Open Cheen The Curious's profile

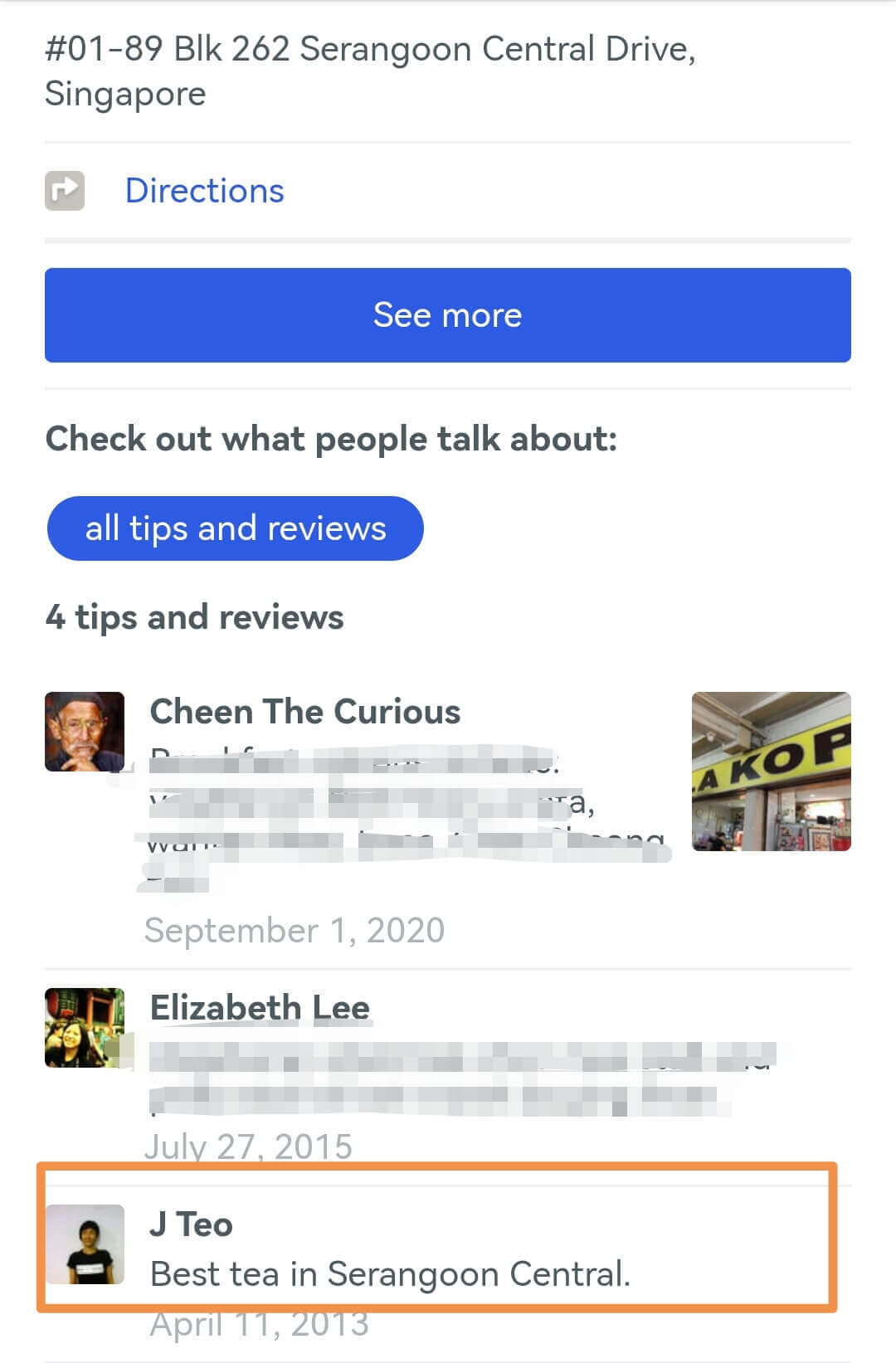point(304,712)
